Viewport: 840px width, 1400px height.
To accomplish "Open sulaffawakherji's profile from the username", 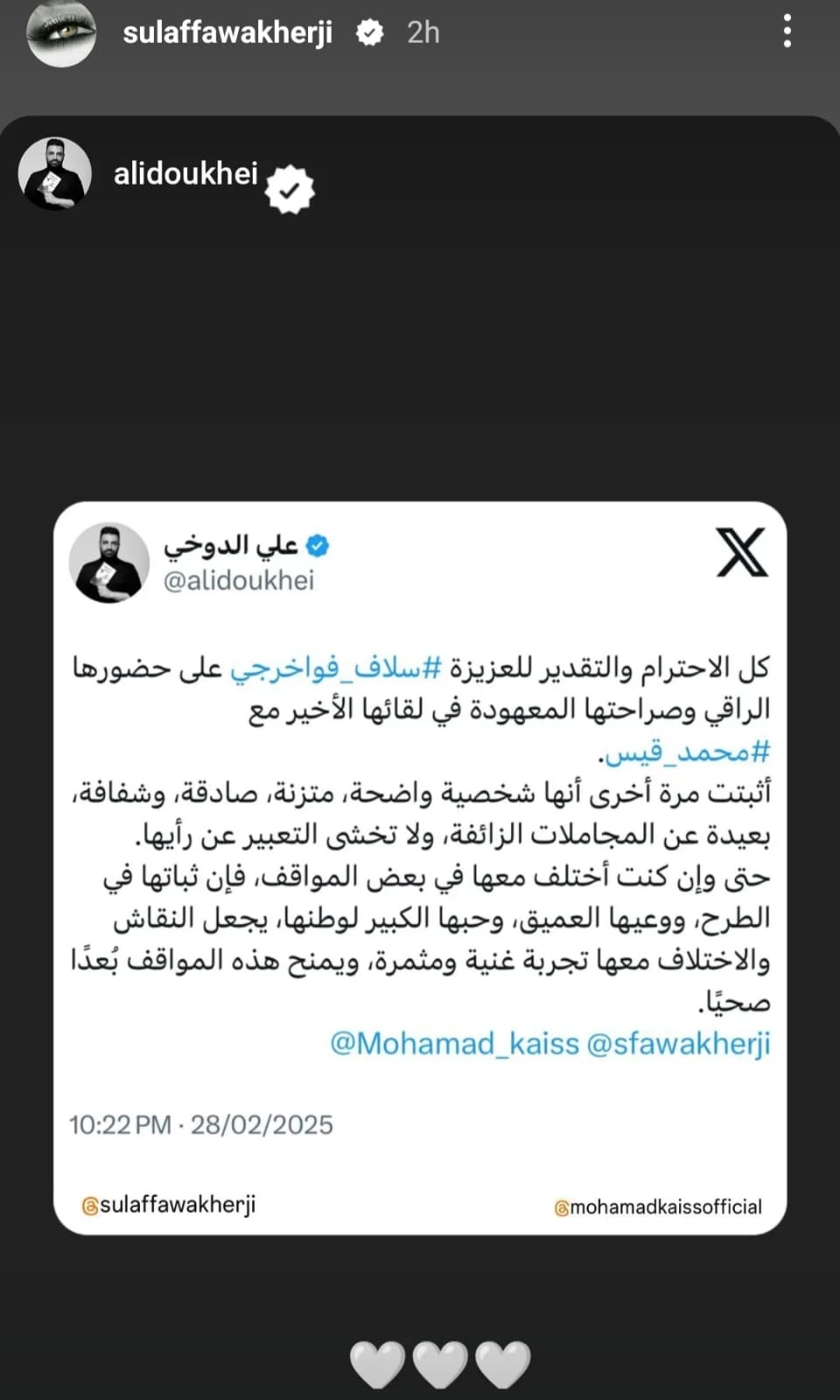I will [x=227, y=32].
